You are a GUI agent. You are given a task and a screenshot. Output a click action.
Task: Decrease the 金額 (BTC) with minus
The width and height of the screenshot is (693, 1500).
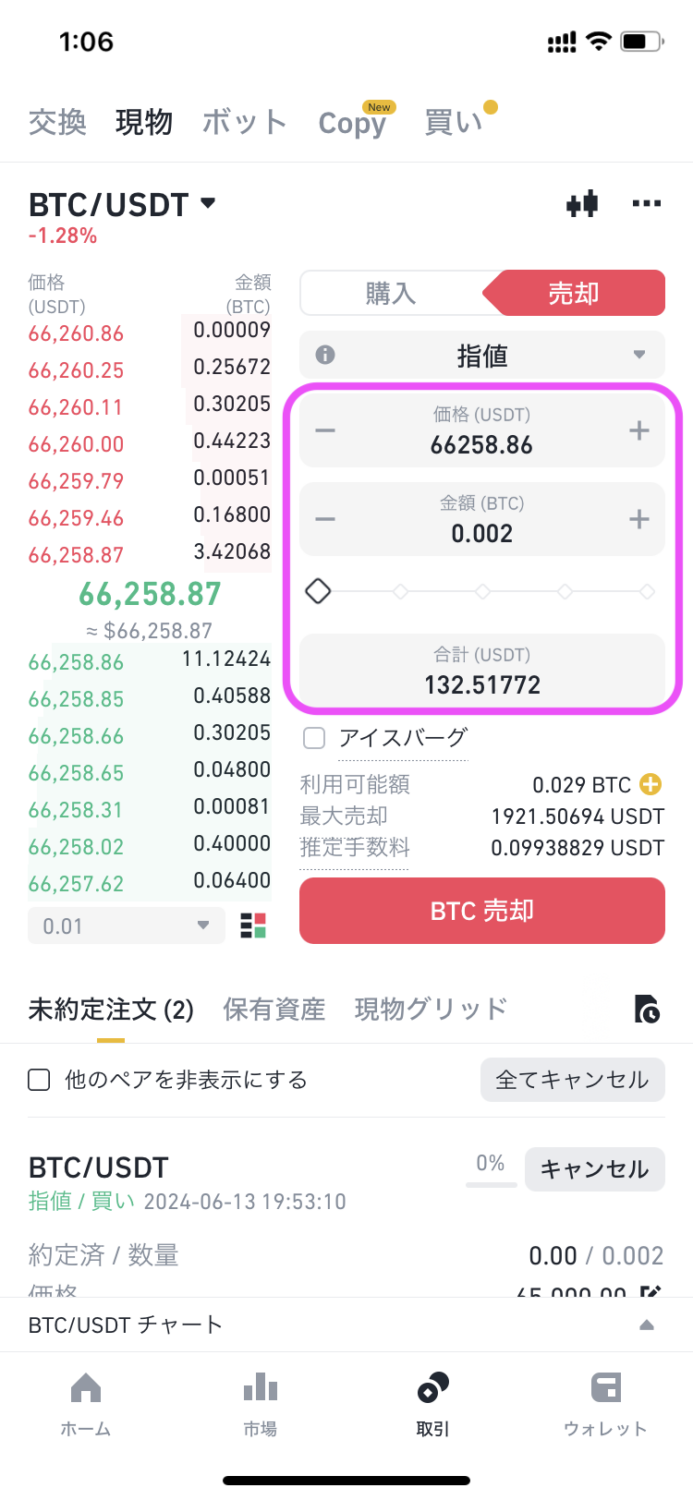coord(325,519)
